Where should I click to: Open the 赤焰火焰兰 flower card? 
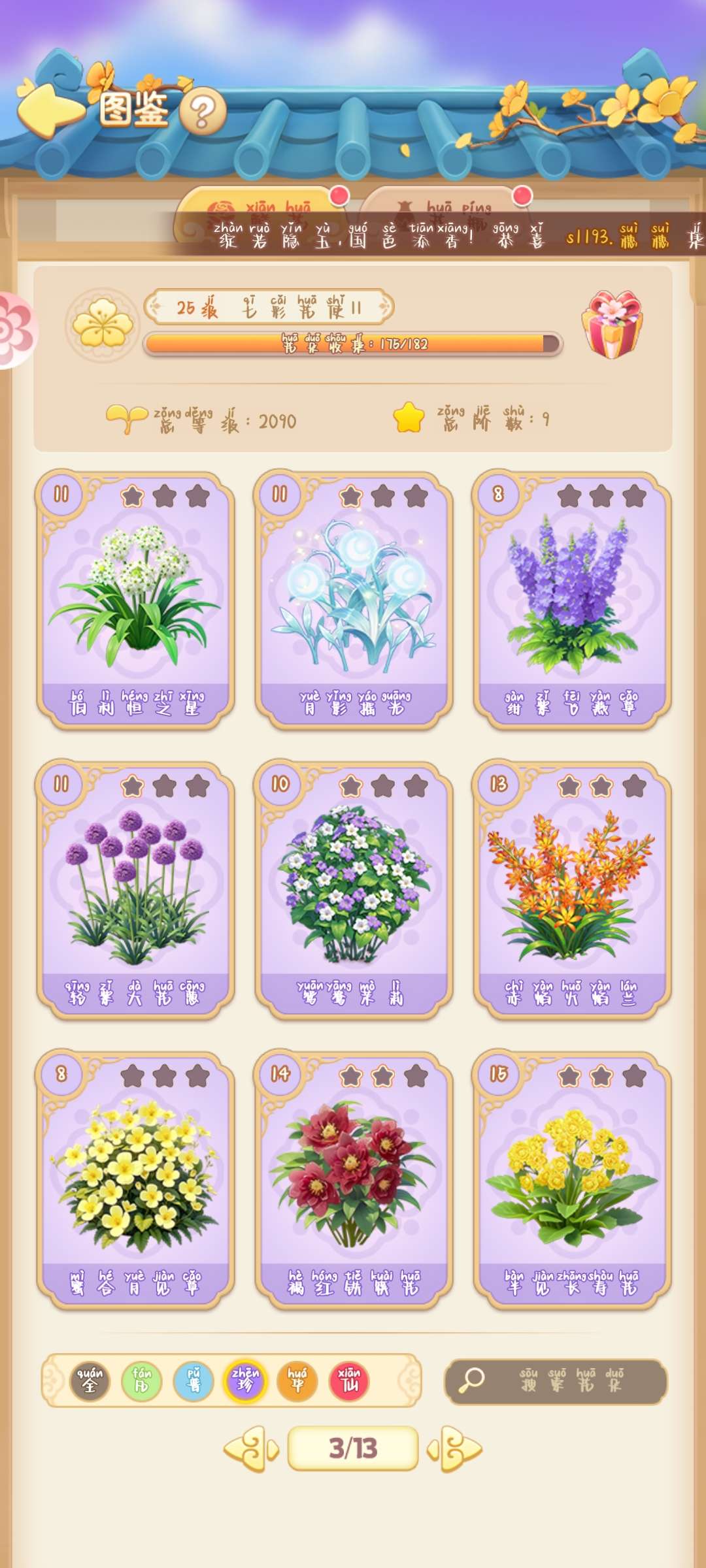(x=572, y=890)
